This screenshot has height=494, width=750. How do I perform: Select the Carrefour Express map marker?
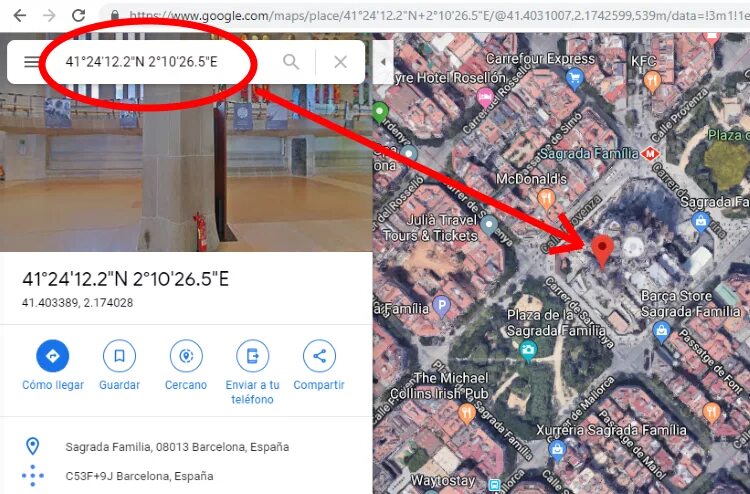point(574,78)
